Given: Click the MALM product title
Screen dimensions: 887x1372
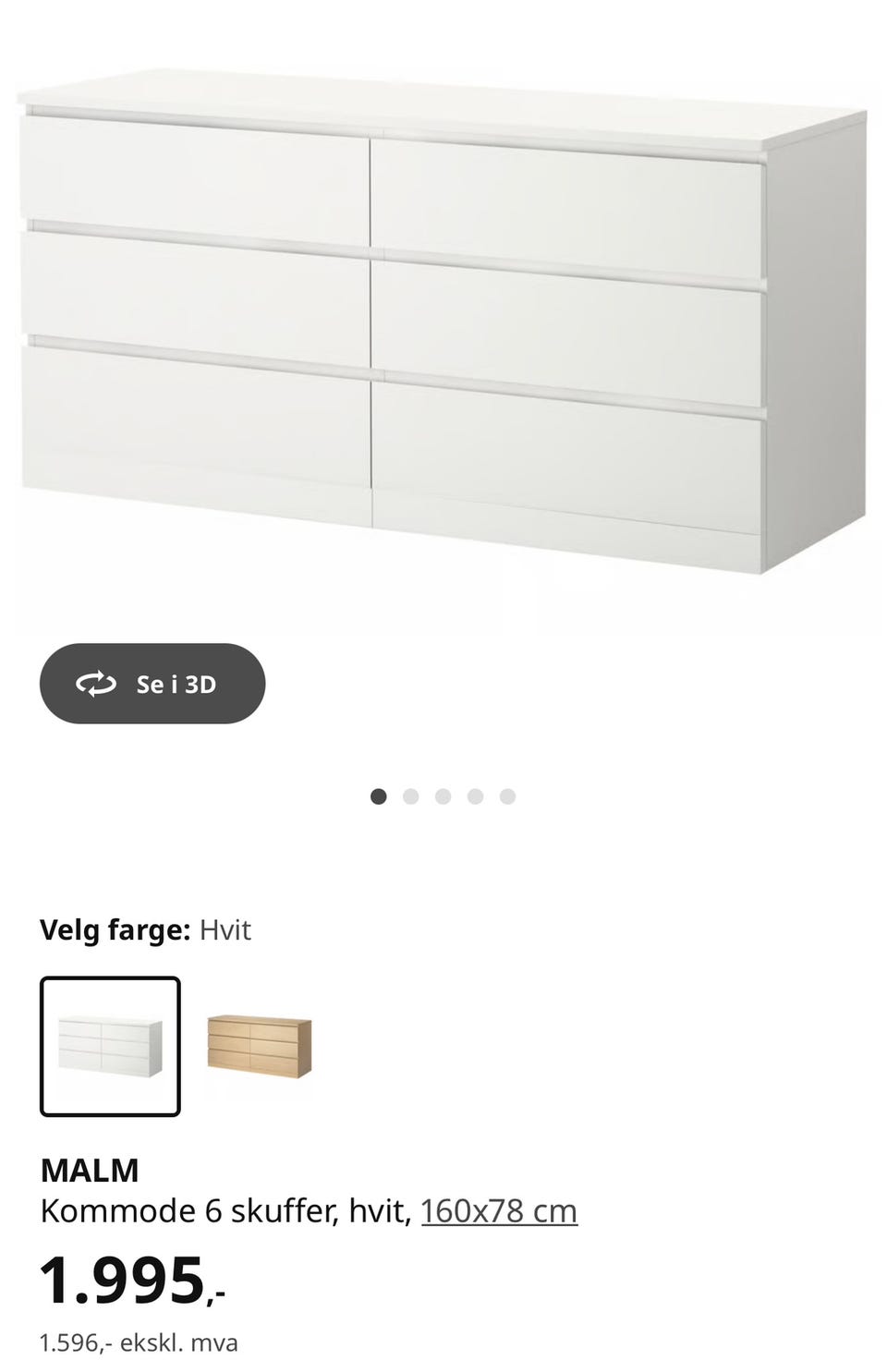Looking at the screenshot, I should [x=89, y=1171].
